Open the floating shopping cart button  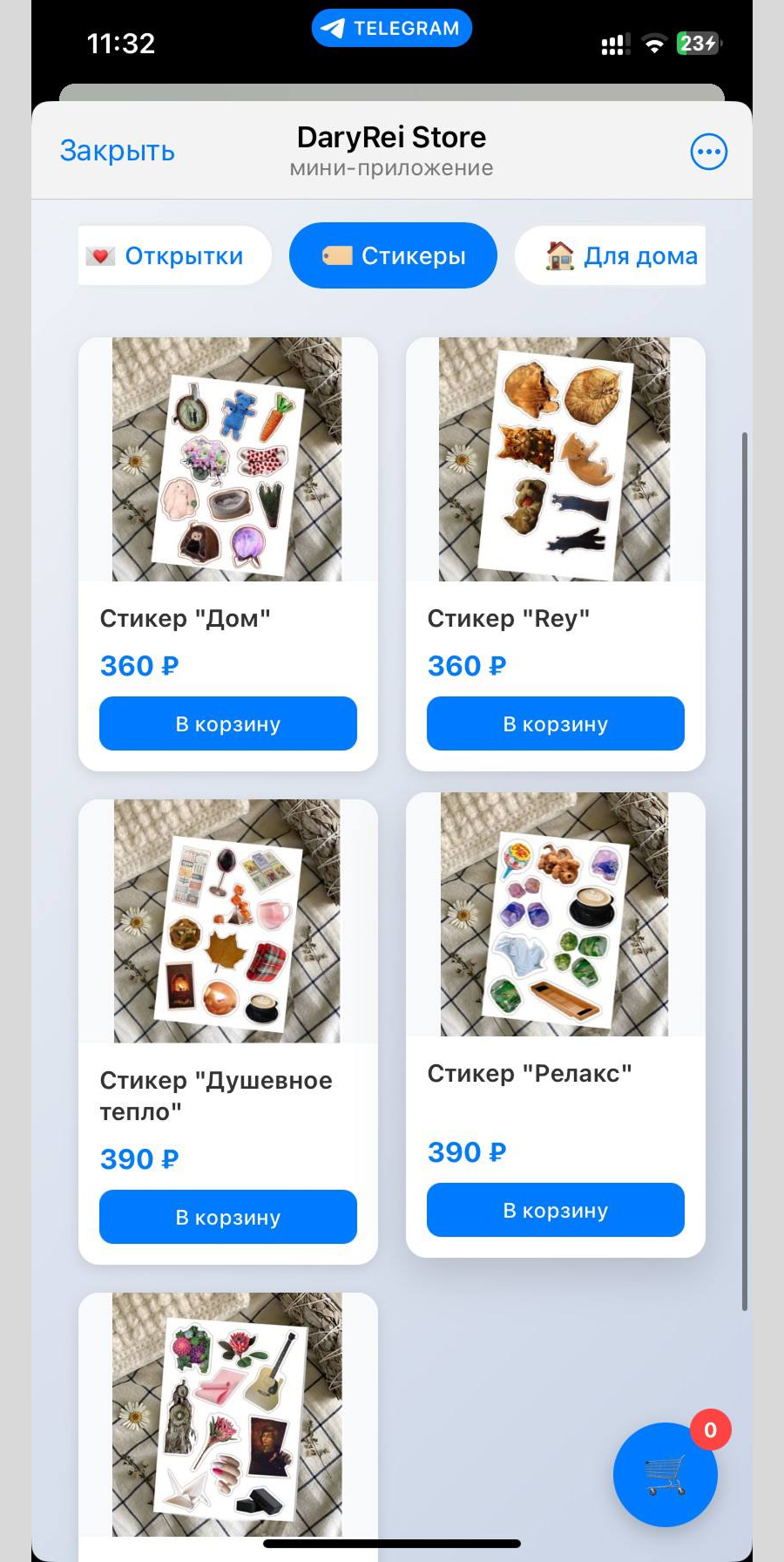(x=666, y=1475)
